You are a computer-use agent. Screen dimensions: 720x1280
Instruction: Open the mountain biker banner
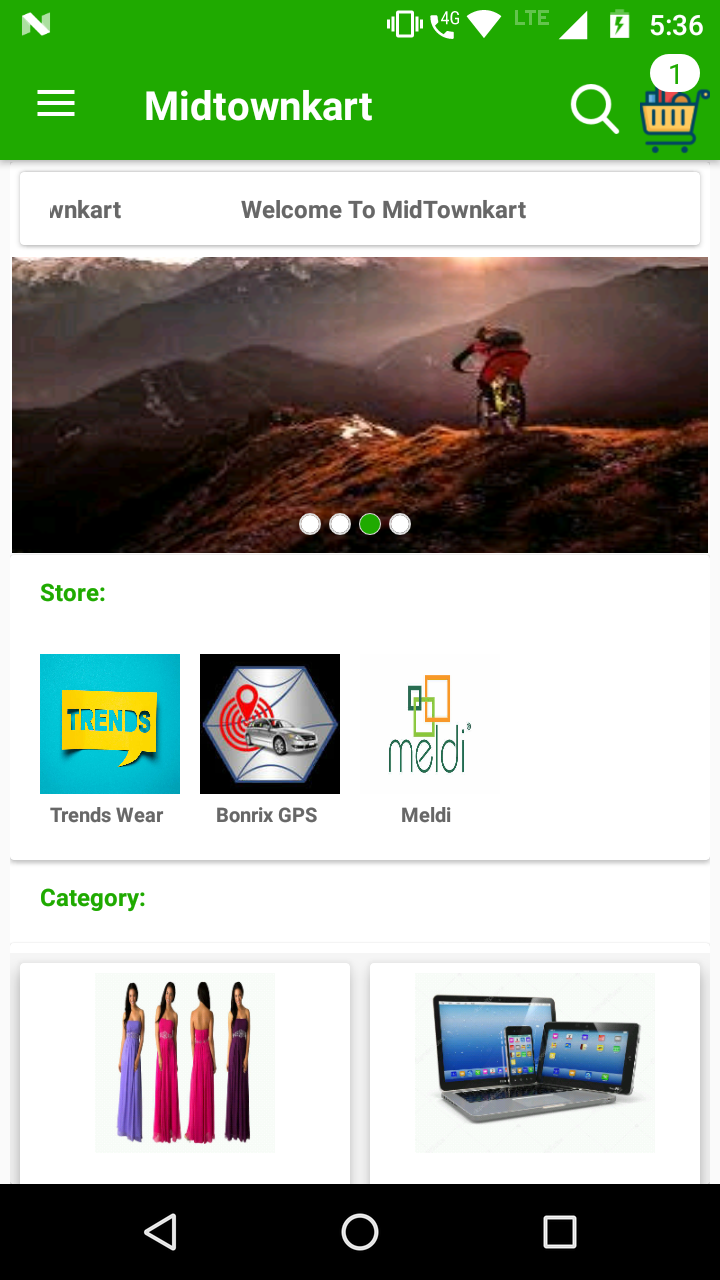(360, 390)
